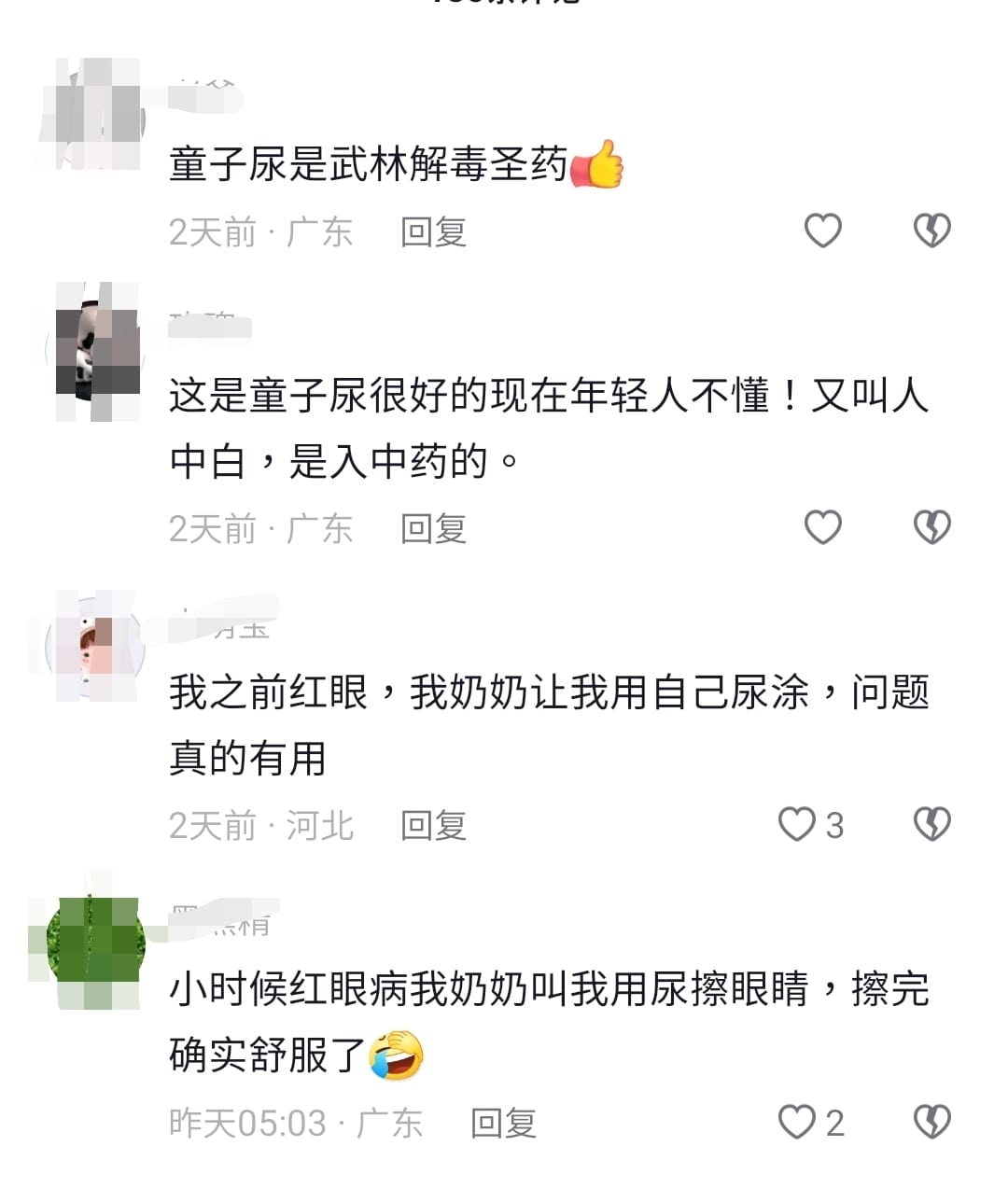Reply to the 武林解毒圣药 comment
Screen dimensions: 1008x1188
coord(433,232)
